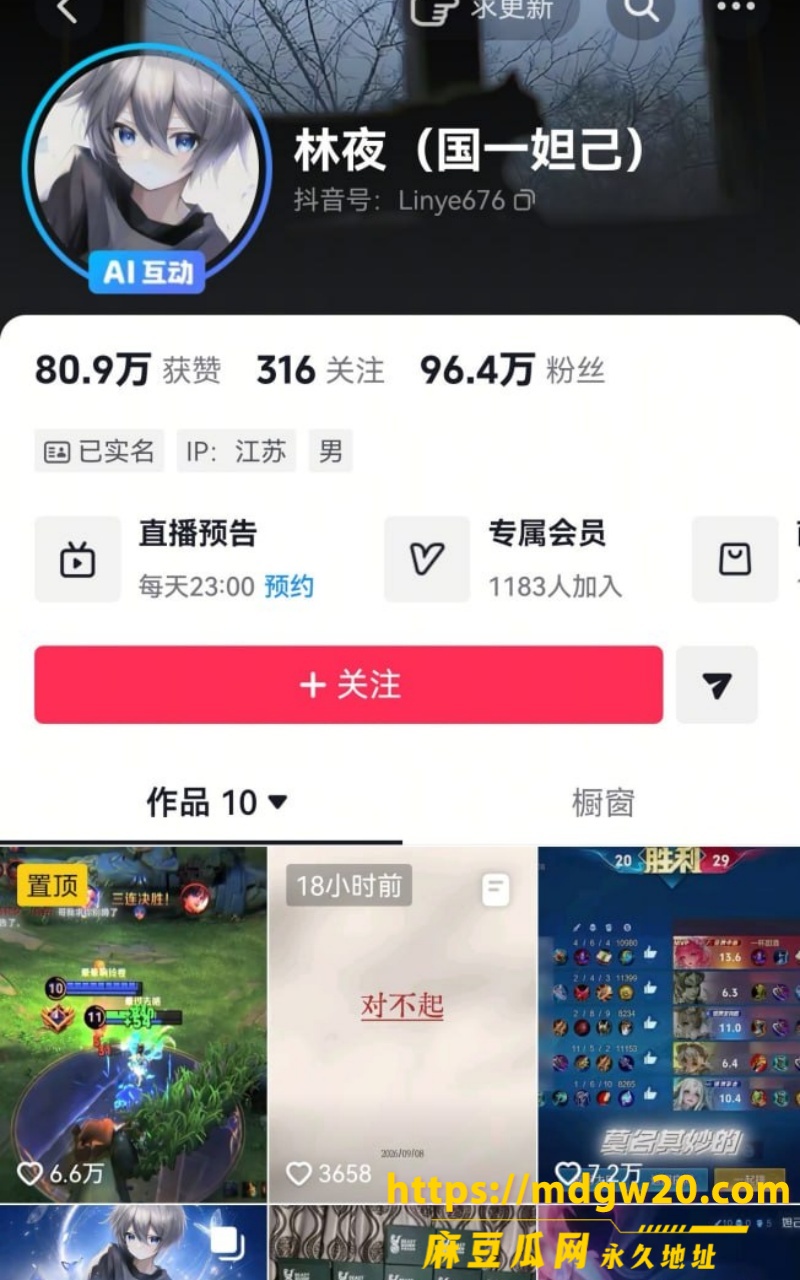Follow this user with red 关注 button
Viewport: 800px width, 1280px height.
[x=349, y=685]
